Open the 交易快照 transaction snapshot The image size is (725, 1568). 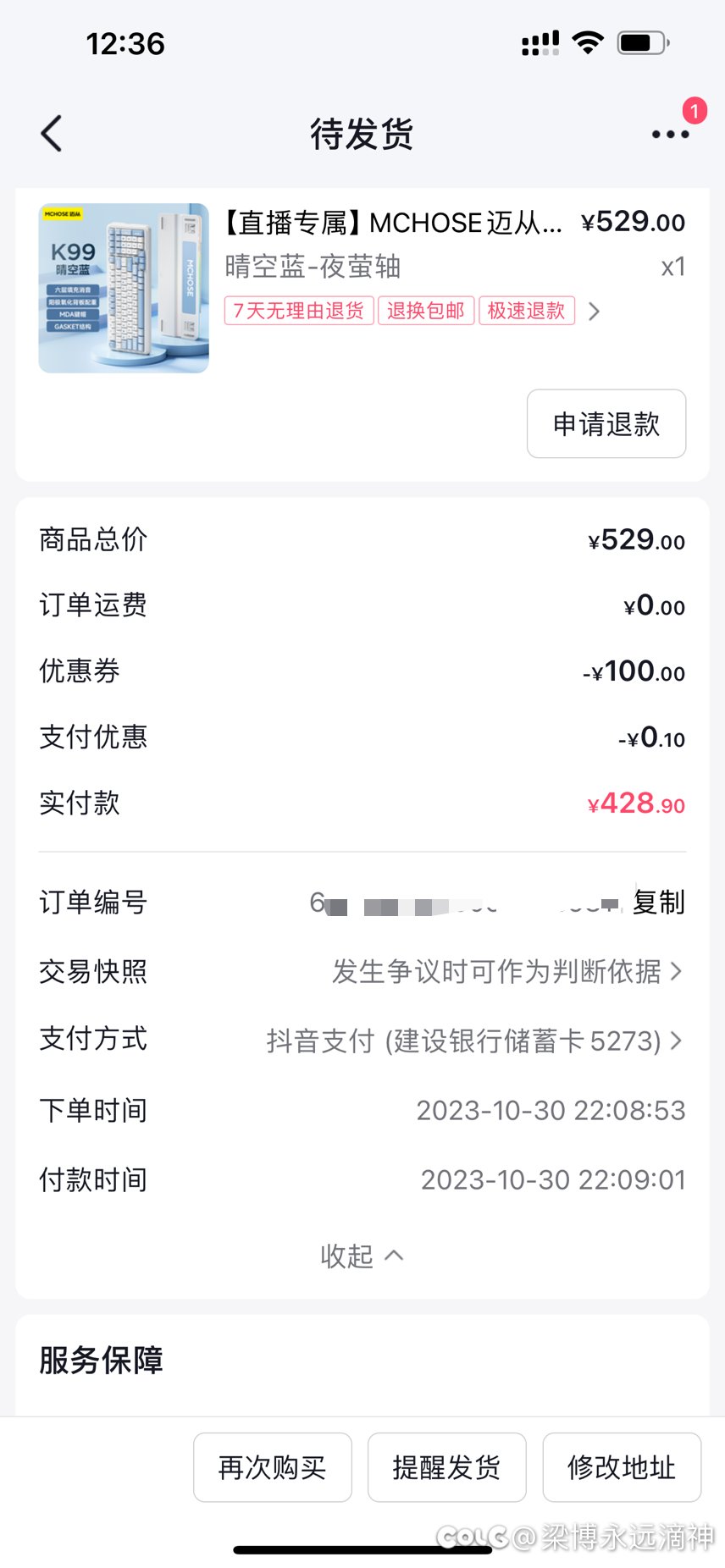[506, 972]
